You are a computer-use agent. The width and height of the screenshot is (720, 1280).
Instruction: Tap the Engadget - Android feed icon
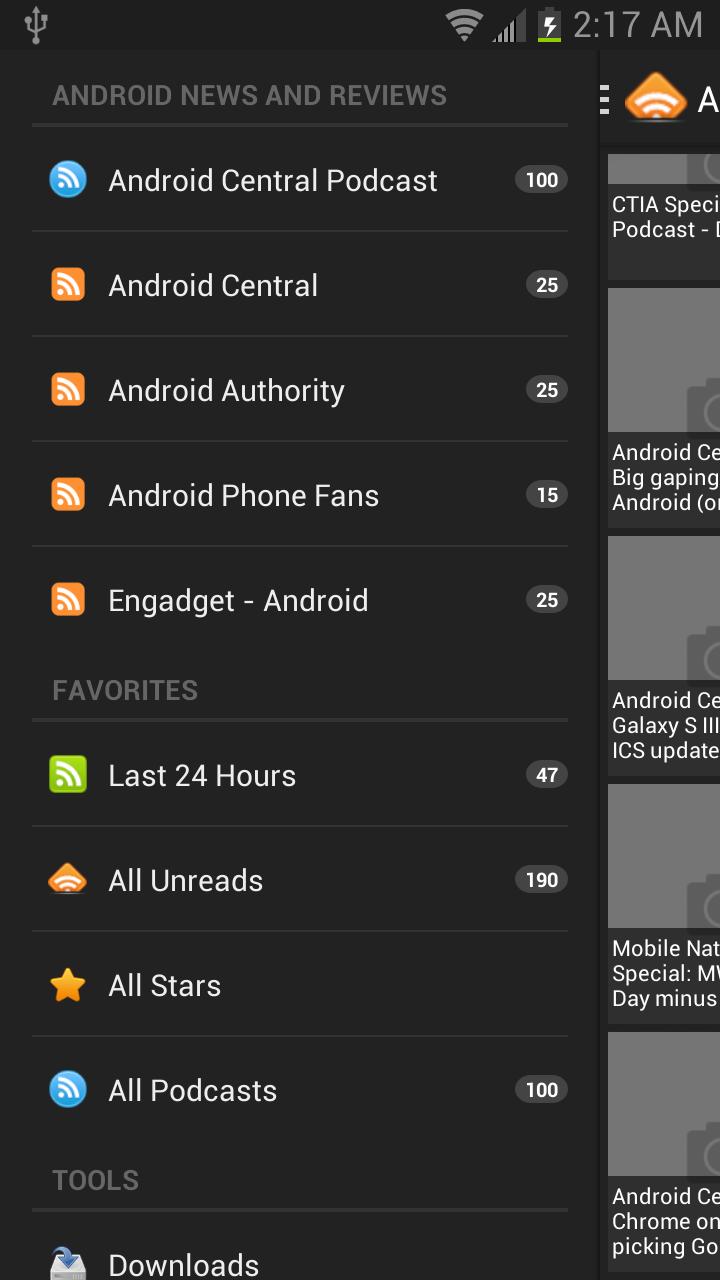(67, 599)
